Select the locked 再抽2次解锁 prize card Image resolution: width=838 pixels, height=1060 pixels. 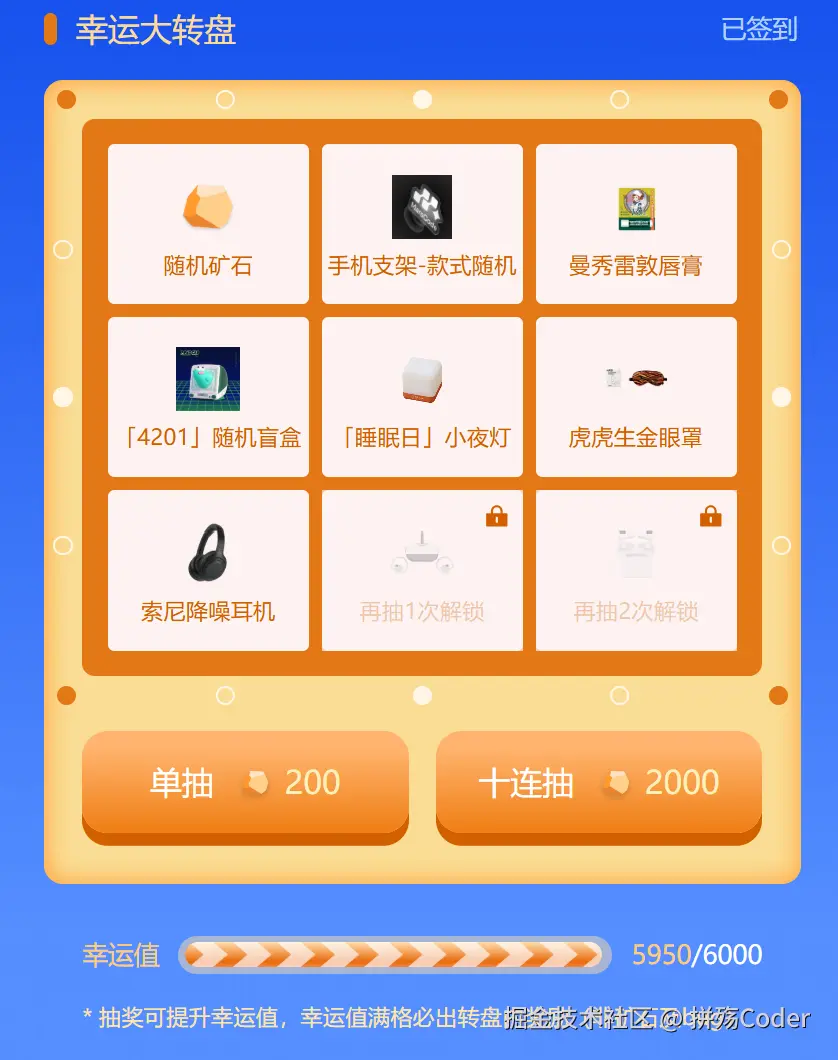pos(635,570)
